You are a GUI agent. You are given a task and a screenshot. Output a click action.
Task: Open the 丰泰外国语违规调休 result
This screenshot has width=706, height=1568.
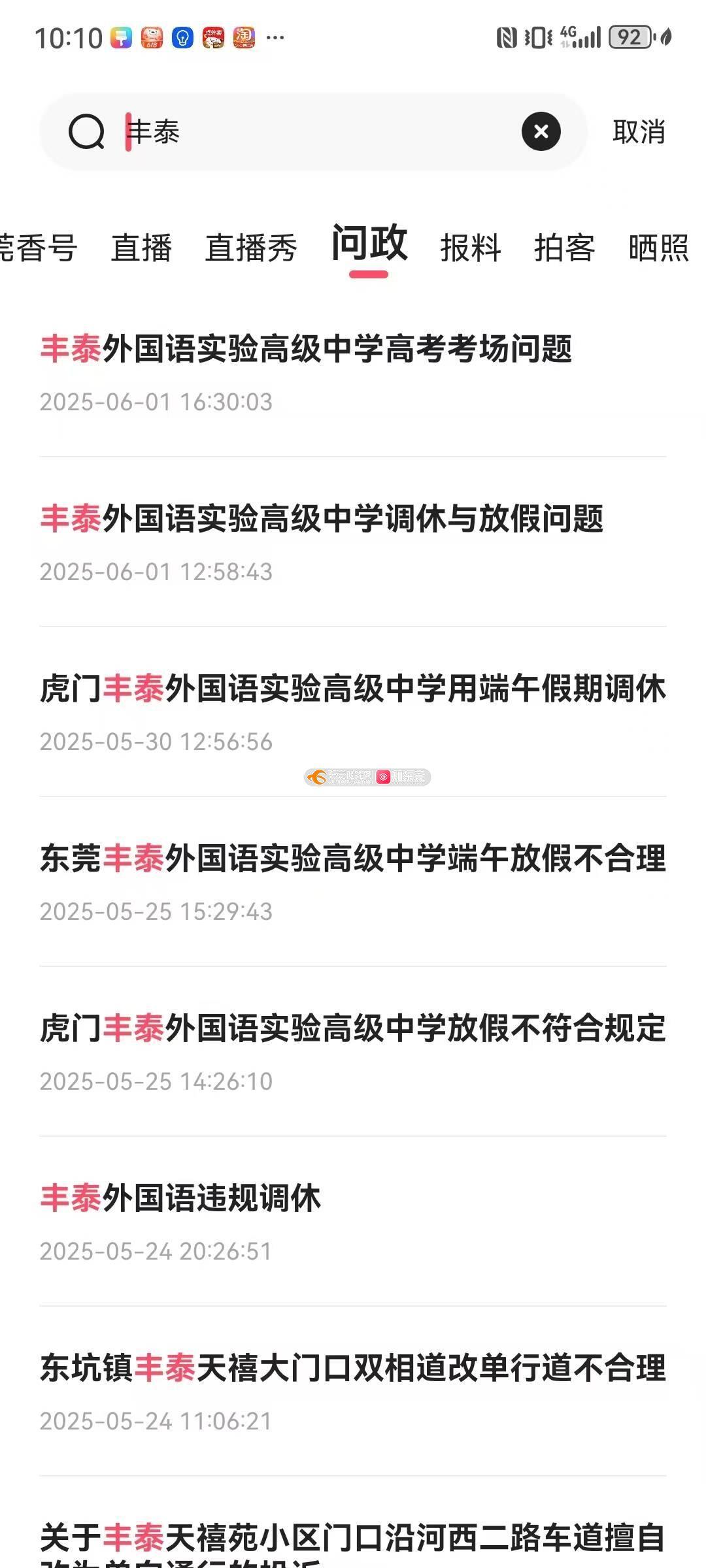tap(353, 1222)
